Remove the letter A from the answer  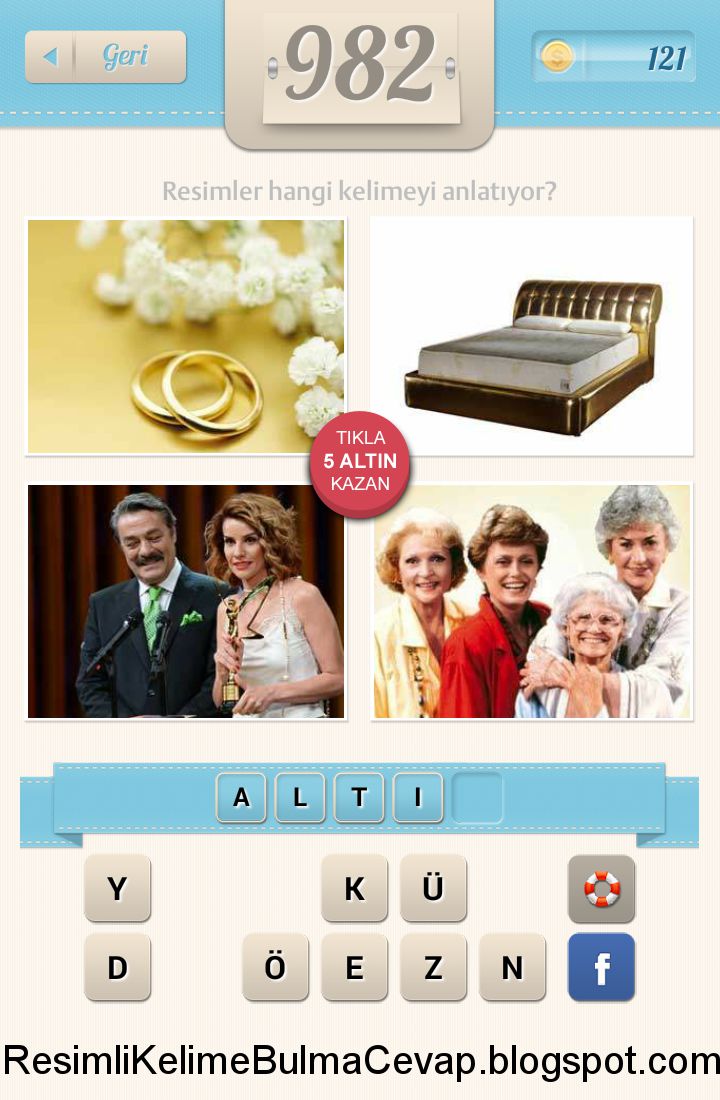241,797
